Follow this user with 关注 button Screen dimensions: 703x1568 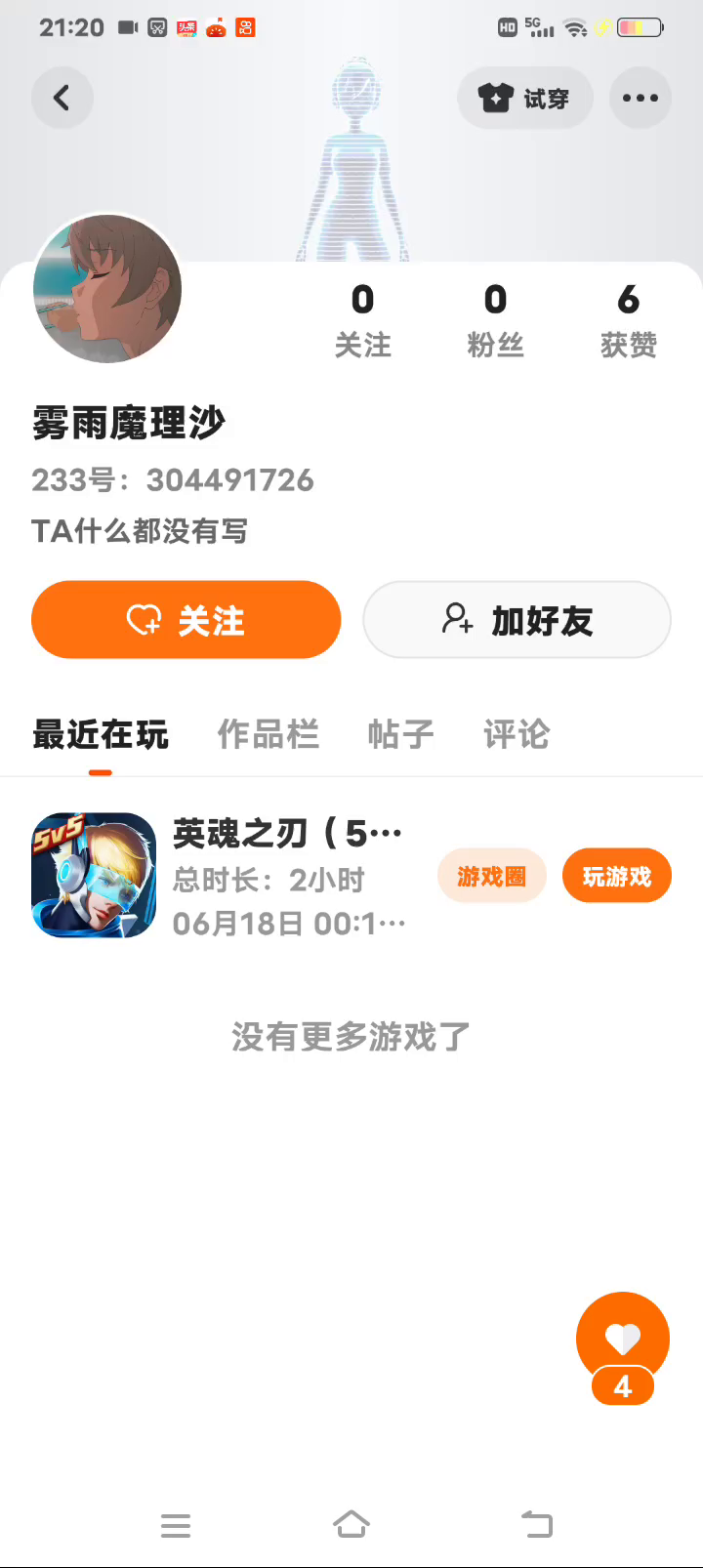186,620
